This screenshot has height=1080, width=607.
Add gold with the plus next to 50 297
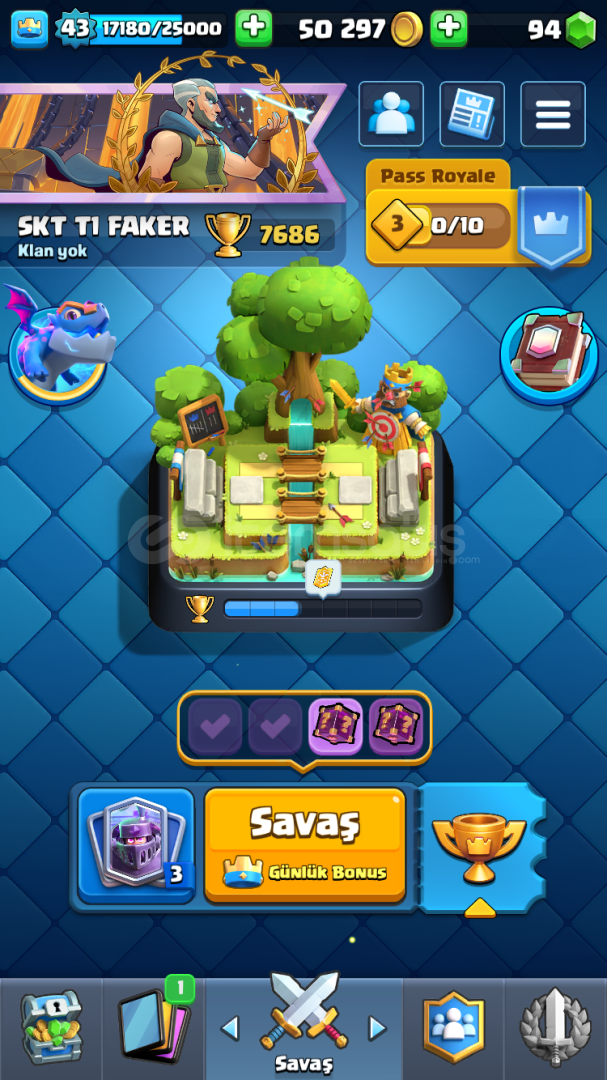coord(449,29)
